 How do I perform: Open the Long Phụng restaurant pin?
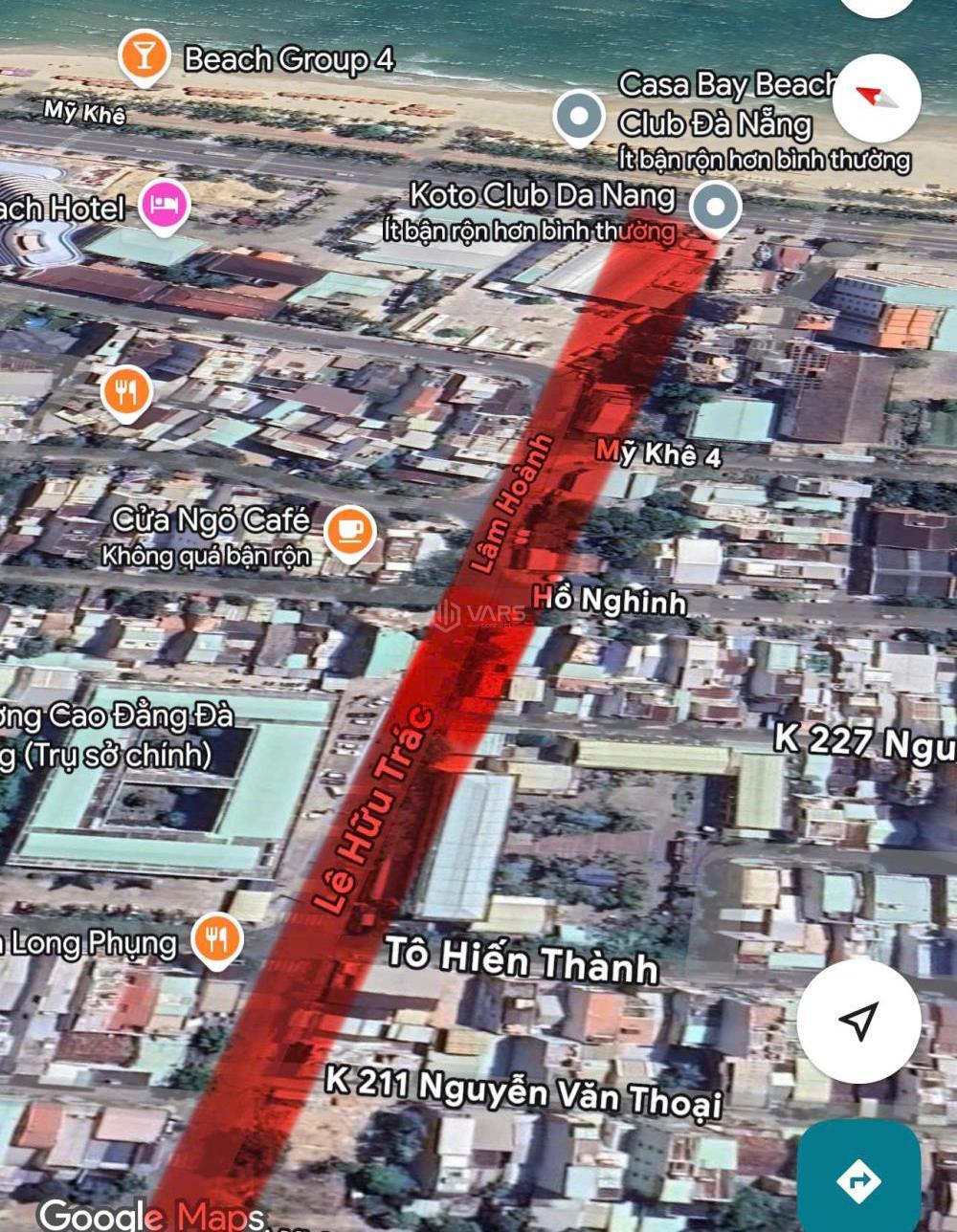[217, 938]
